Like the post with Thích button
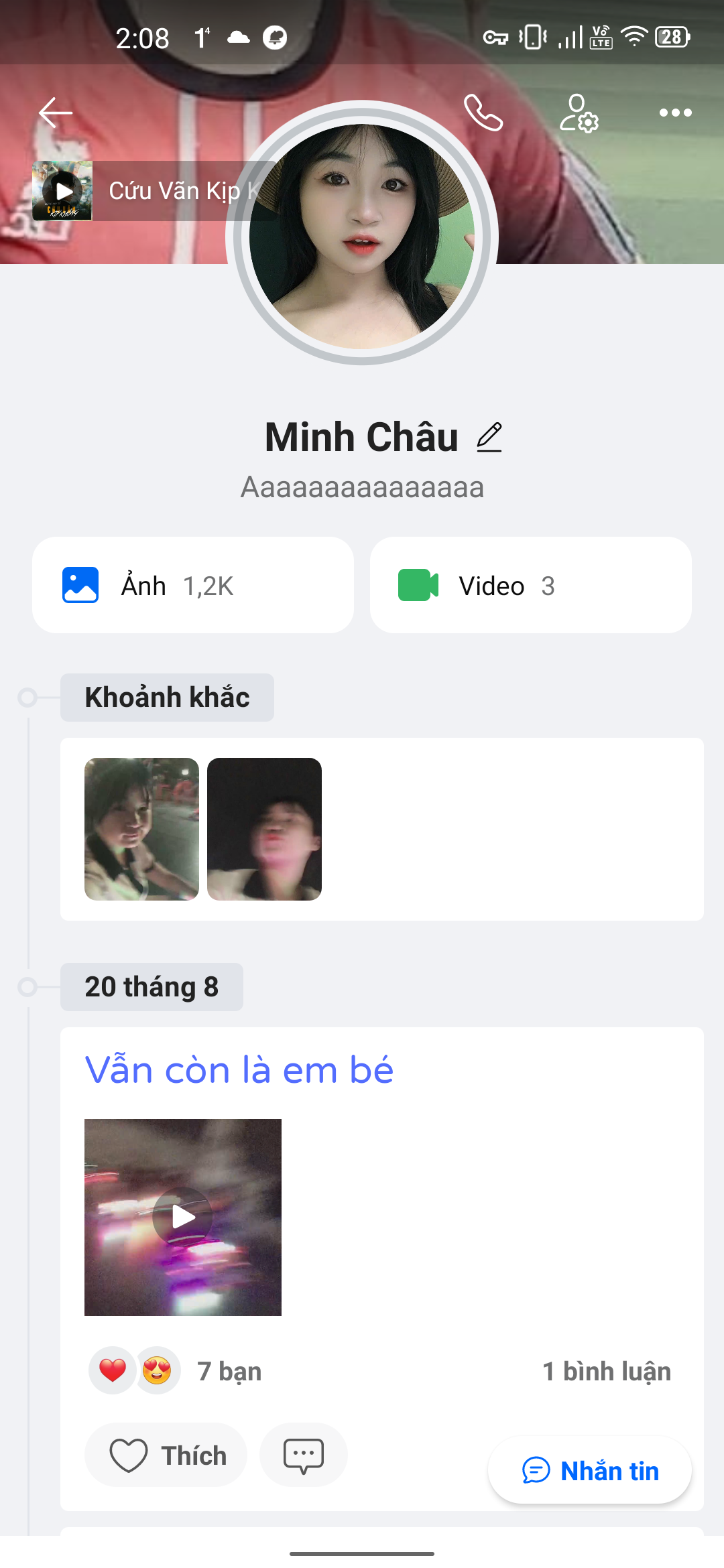The image size is (724, 1568). [166, 1455]
